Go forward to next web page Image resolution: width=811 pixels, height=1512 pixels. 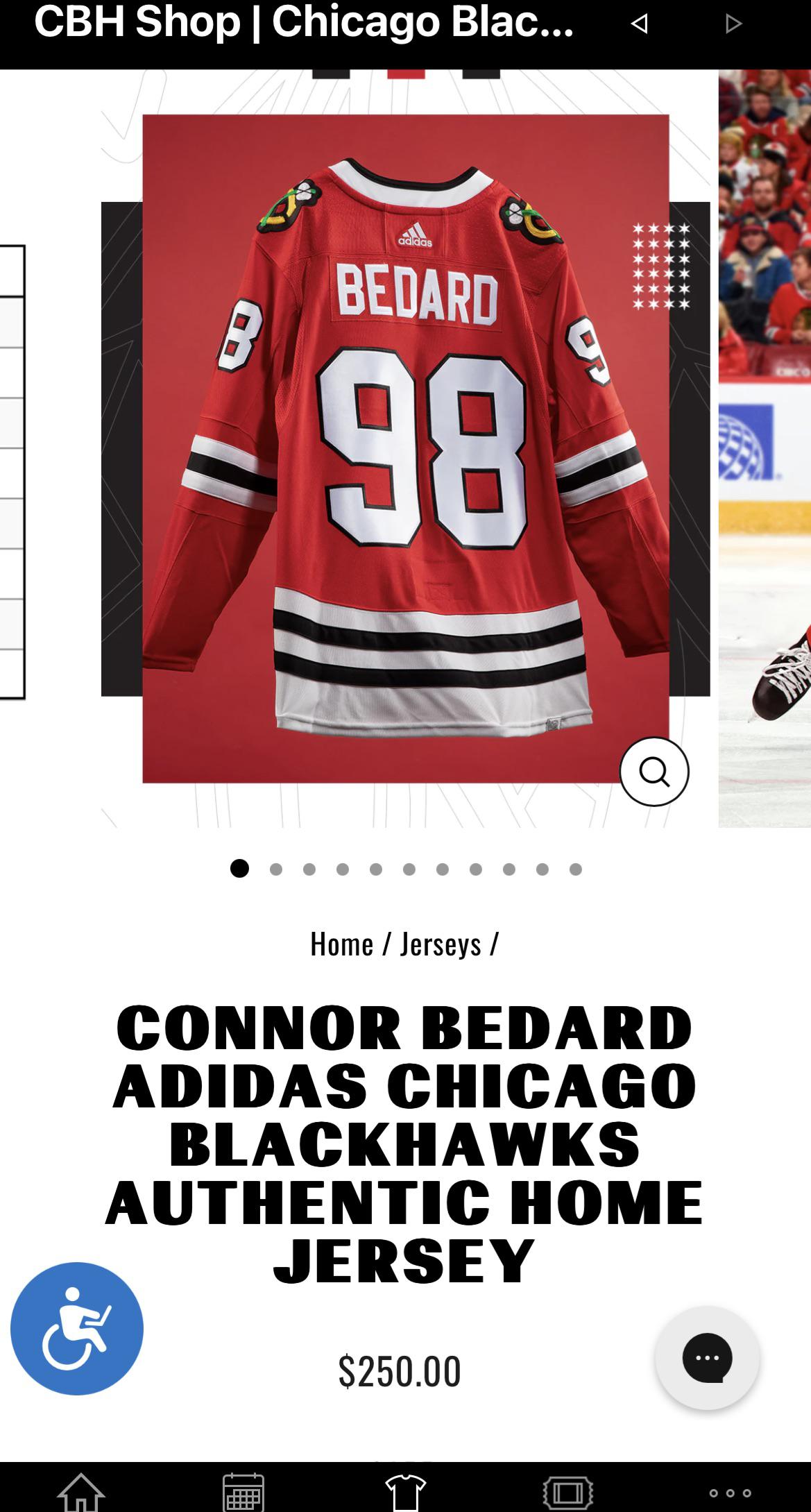(x=733, y=24)
